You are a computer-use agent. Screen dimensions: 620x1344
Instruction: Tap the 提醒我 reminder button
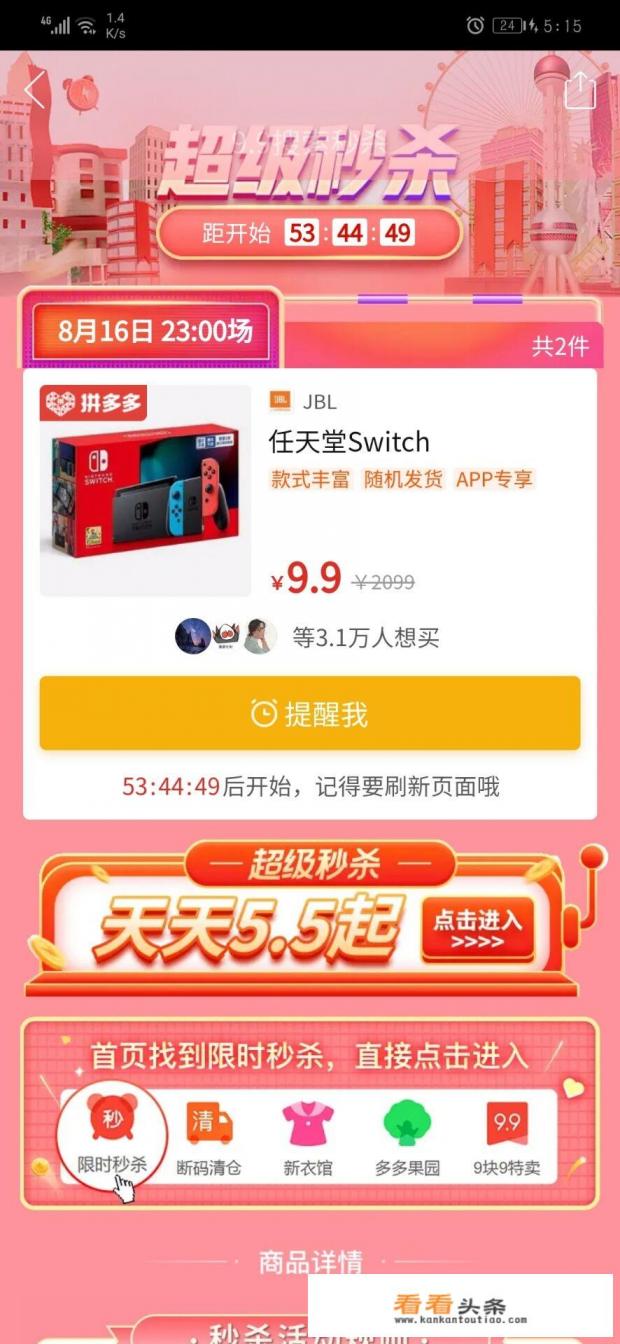click(x=310, y=713)
